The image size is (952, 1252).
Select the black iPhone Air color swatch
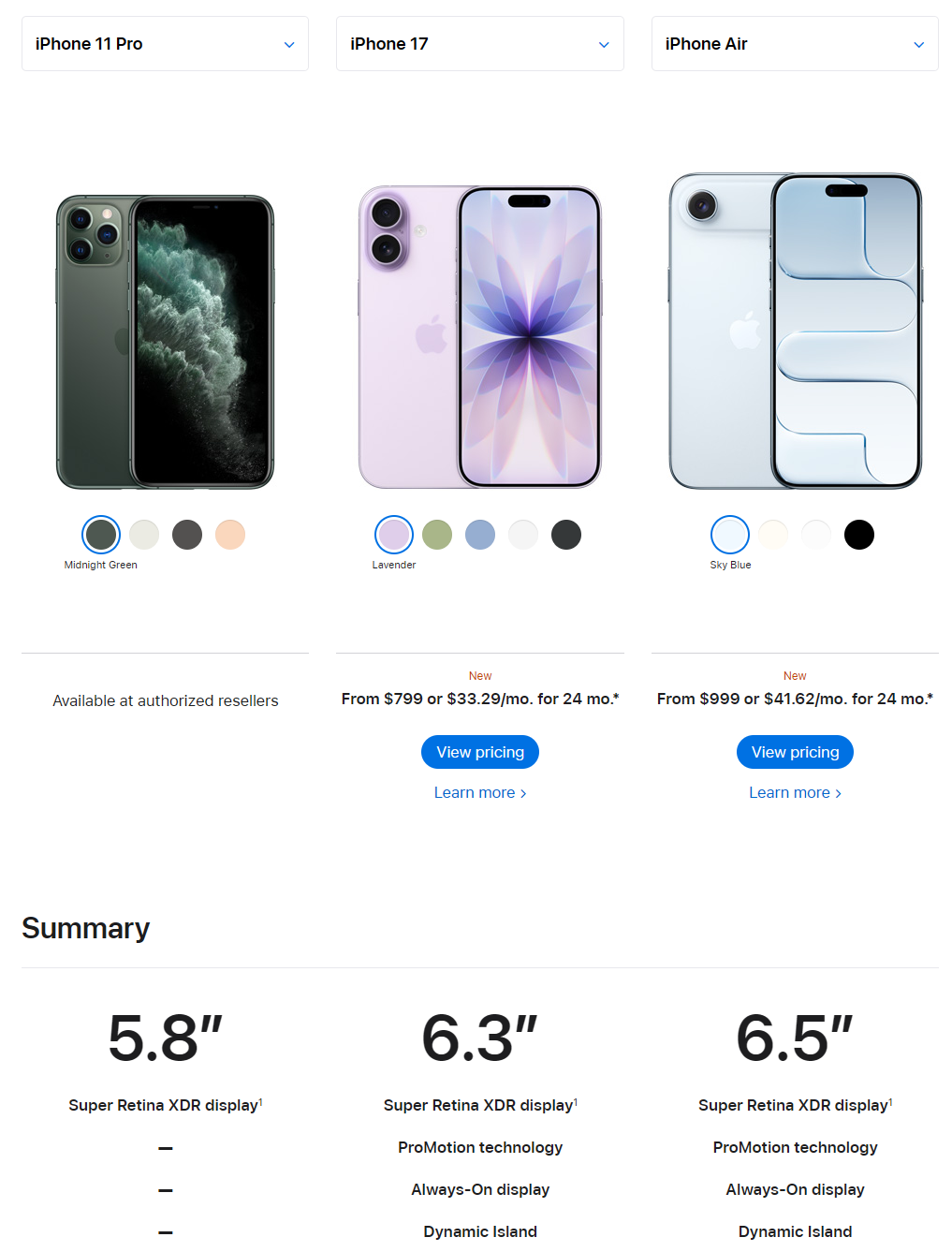[x=859, y=535]
